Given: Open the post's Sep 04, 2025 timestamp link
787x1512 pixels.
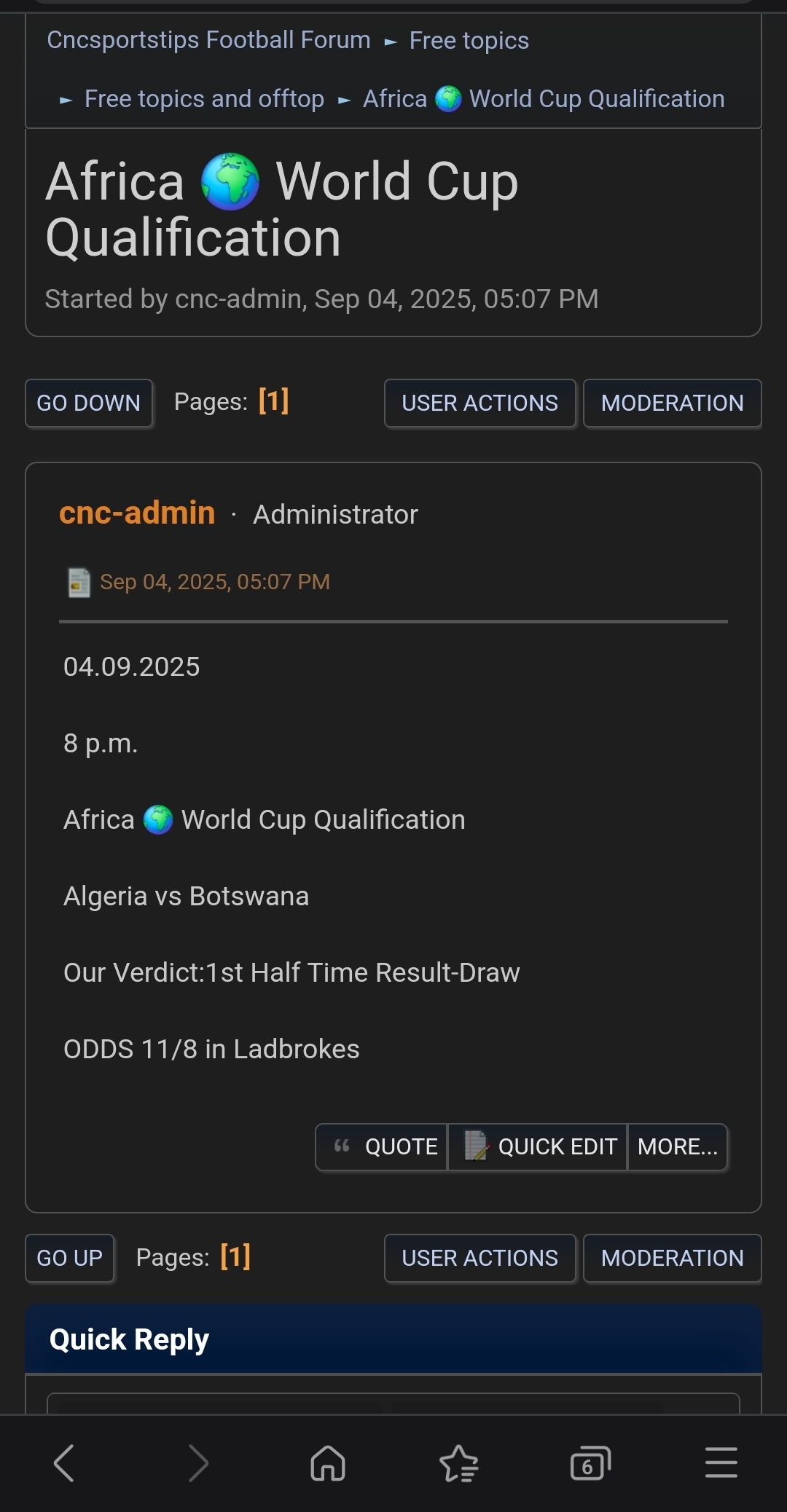Looking at the screenshot, I should coord(214,582).
